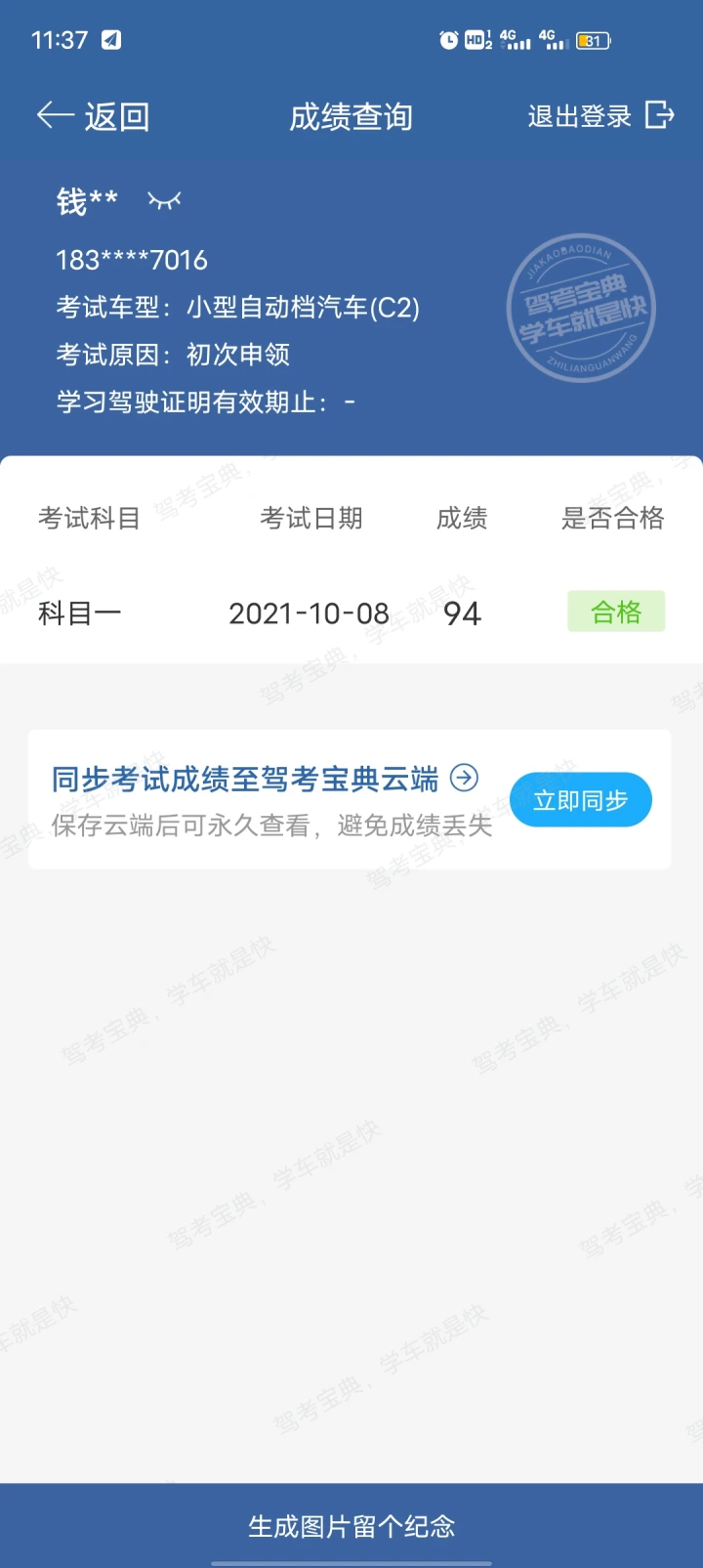Log out via 退出登录
The width and height of the screenshot is (703, 1568).
point(600,116)
